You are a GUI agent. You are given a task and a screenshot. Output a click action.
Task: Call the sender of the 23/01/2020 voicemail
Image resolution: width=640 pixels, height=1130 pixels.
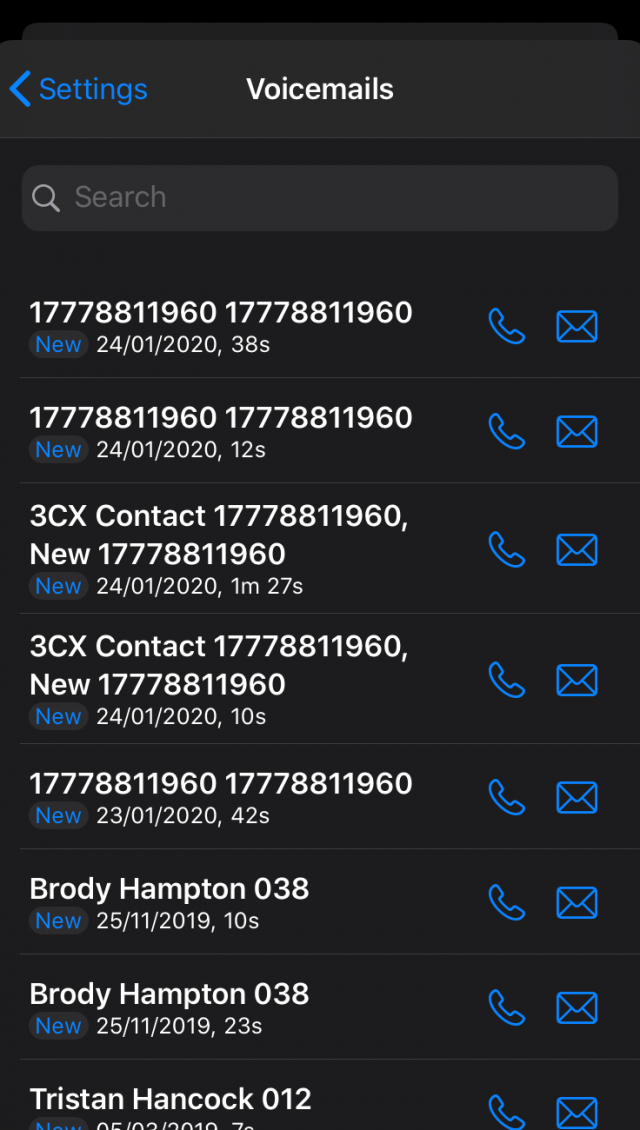pos(507,797)
